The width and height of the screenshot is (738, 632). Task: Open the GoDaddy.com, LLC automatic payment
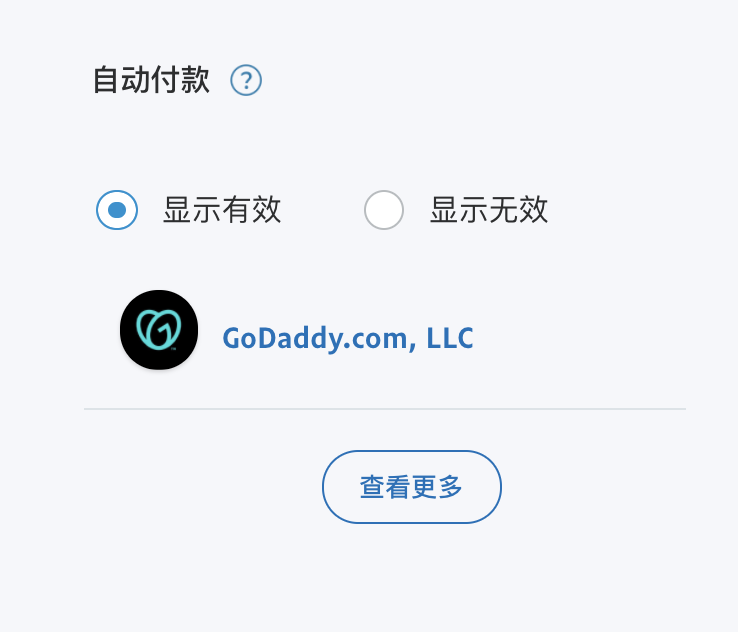[347, 338]
